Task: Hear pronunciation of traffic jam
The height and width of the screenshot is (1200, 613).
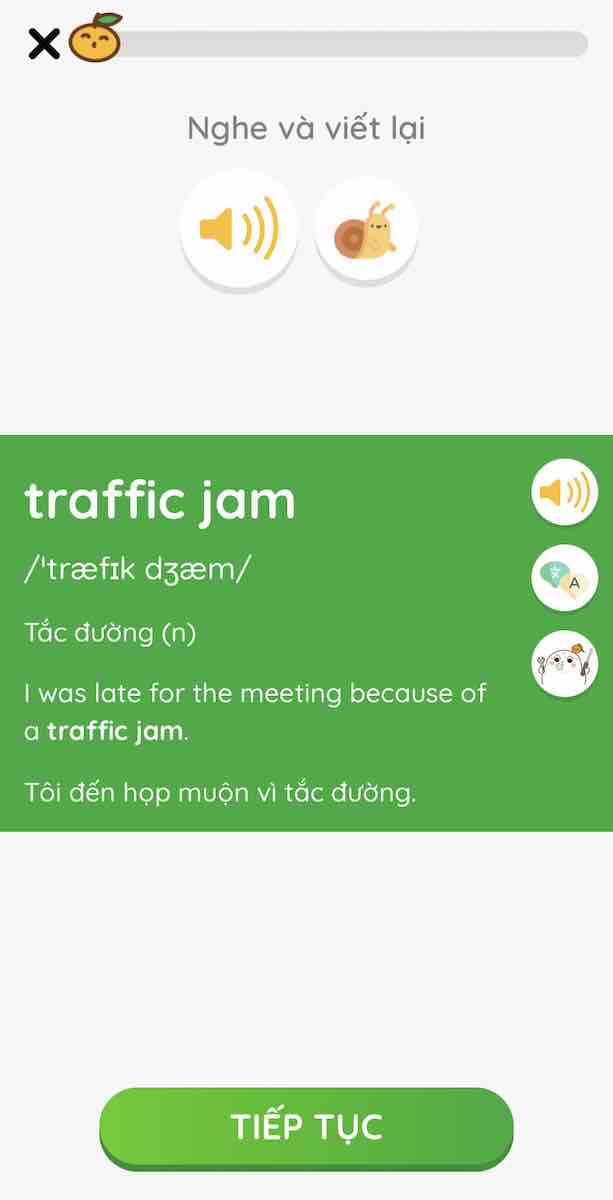Action: (564, 492)
